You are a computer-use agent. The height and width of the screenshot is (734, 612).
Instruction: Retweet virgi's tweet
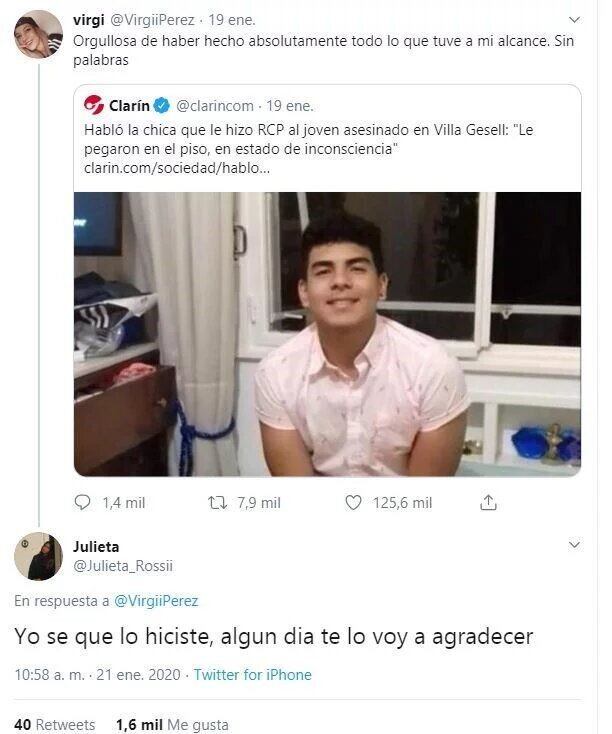click(217, 502)
